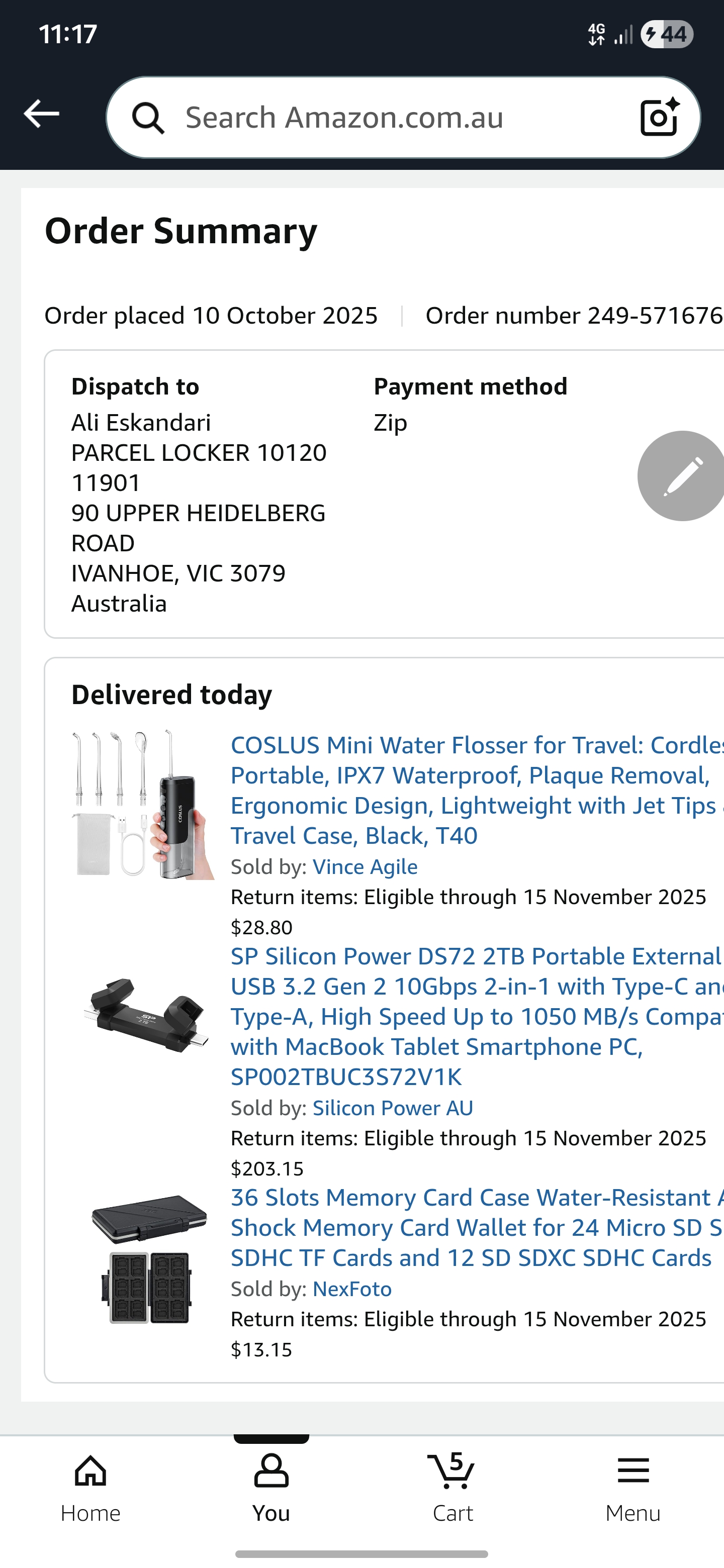Image resolution: width=724 pixels, height=1568 pixels.
Task: Open seller NexFoto's page
Action: pyautogui.click(x=352, y=1289)
